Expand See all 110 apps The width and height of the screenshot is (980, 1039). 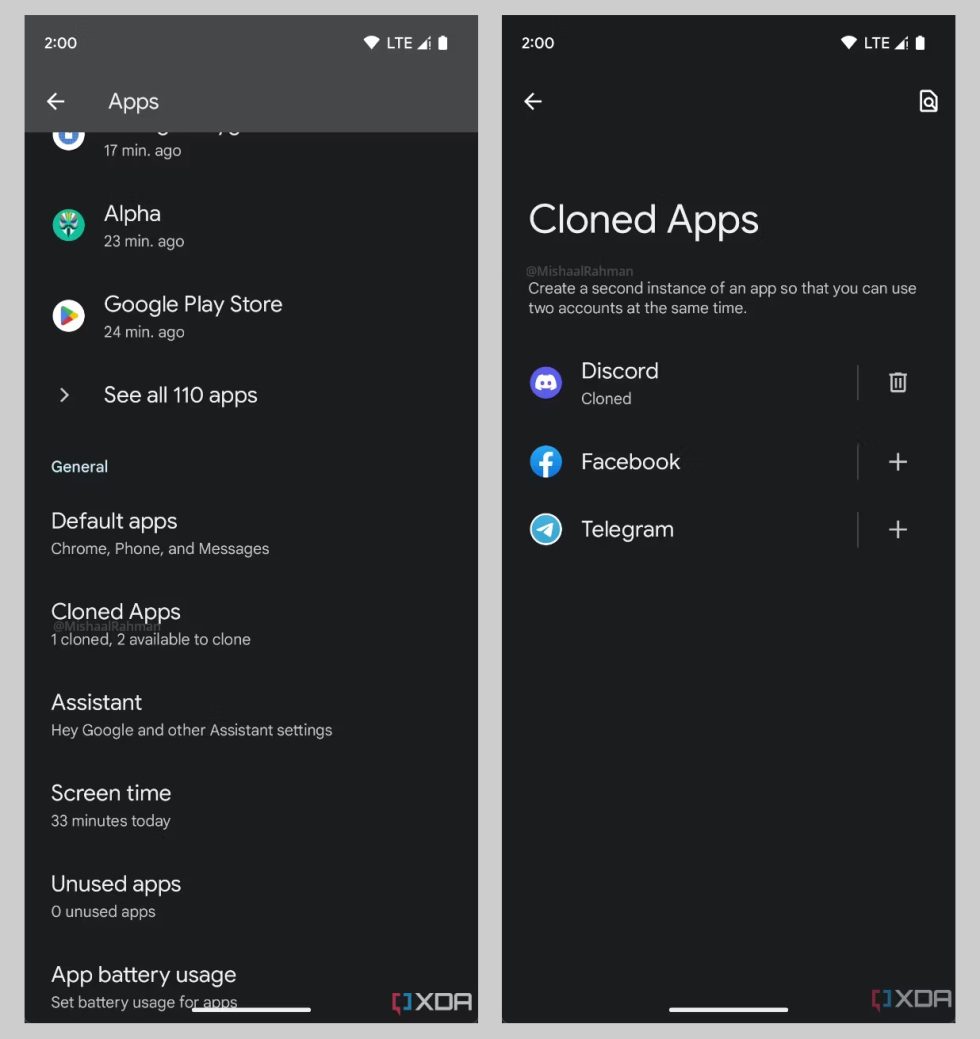(180, 395)
